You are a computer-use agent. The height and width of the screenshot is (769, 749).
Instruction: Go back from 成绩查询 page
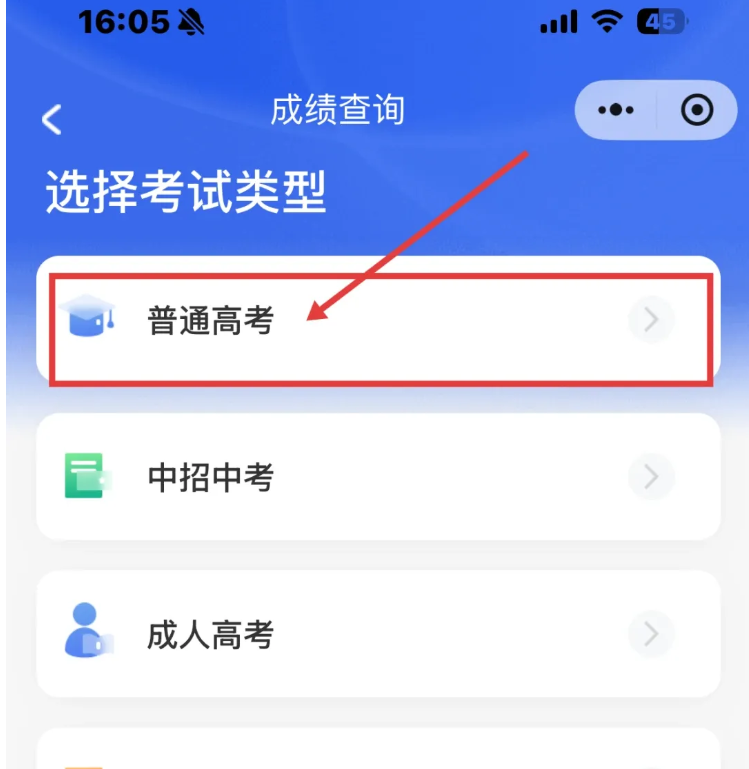(52, 120)
